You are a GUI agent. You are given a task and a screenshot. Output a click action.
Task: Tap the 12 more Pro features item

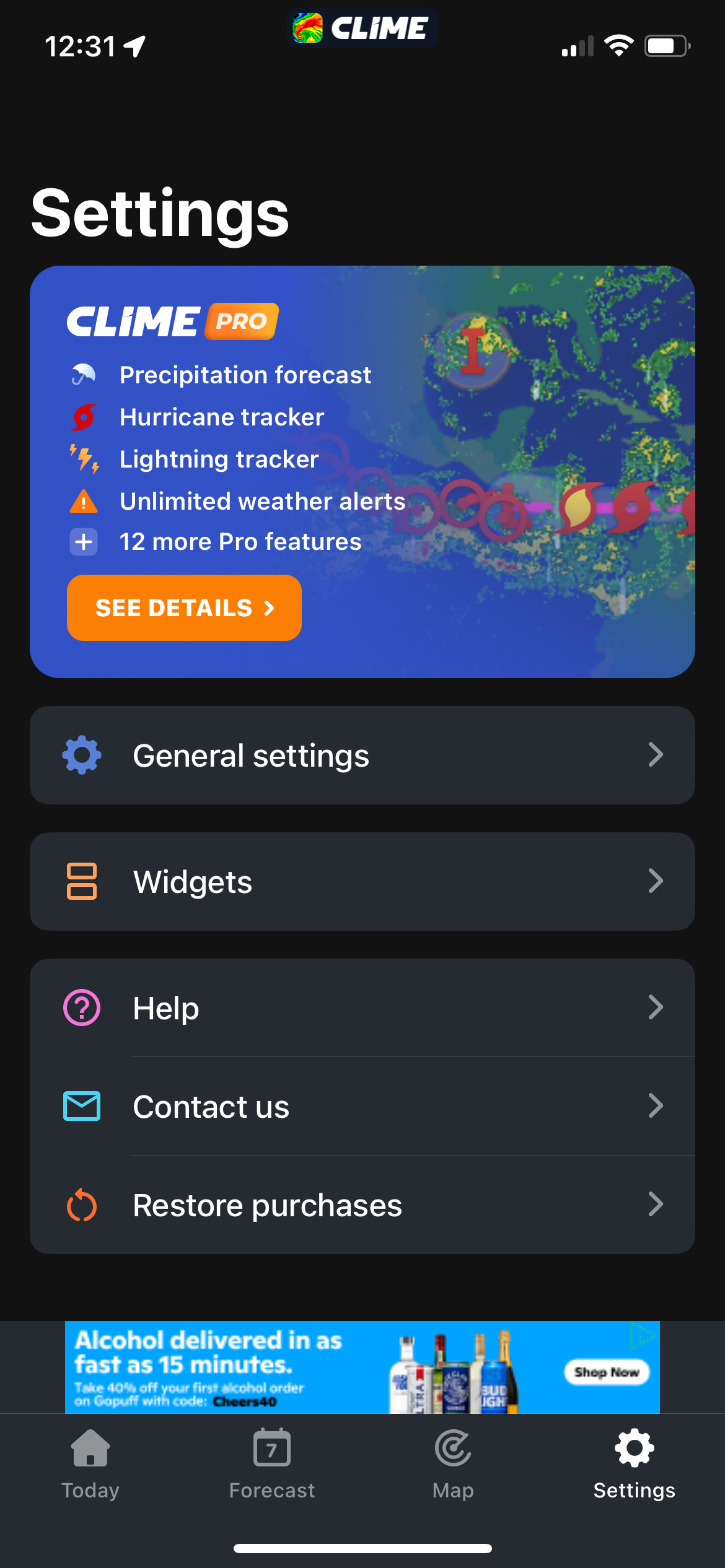click(x=240, y=541)
